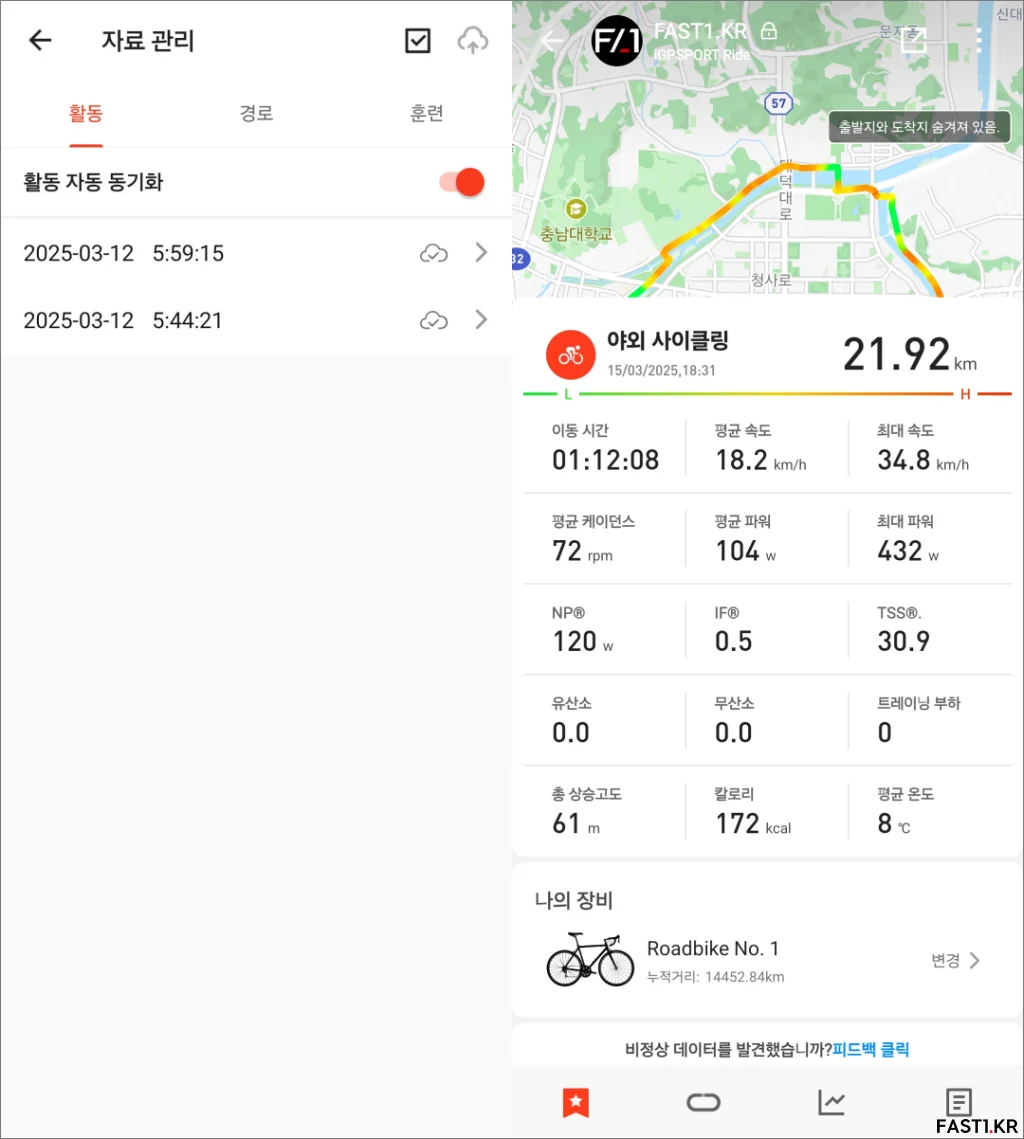Tap the multi-select checkbox icon in the 자료 관리 header
Screen dimensions: 1024x1139
417,41
